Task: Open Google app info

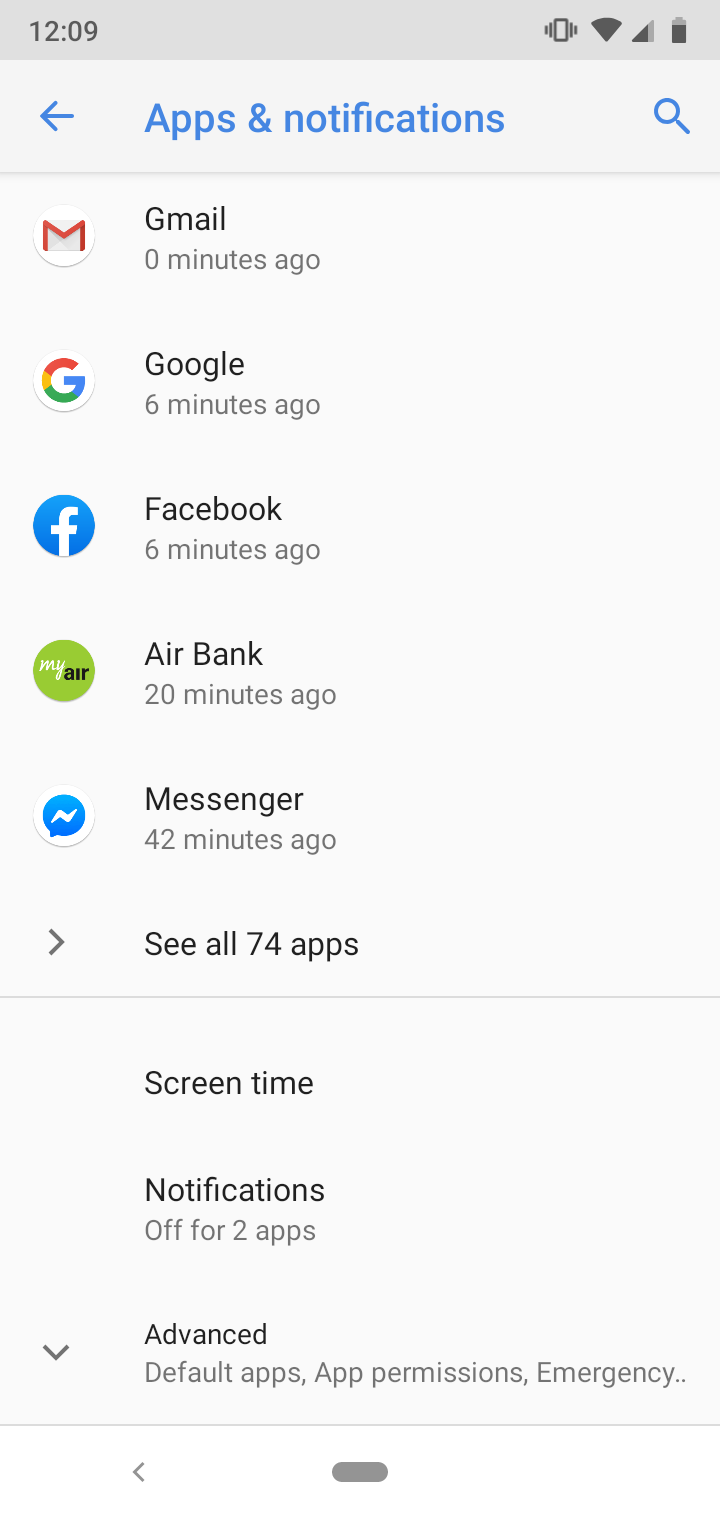Action: [360, 383]
